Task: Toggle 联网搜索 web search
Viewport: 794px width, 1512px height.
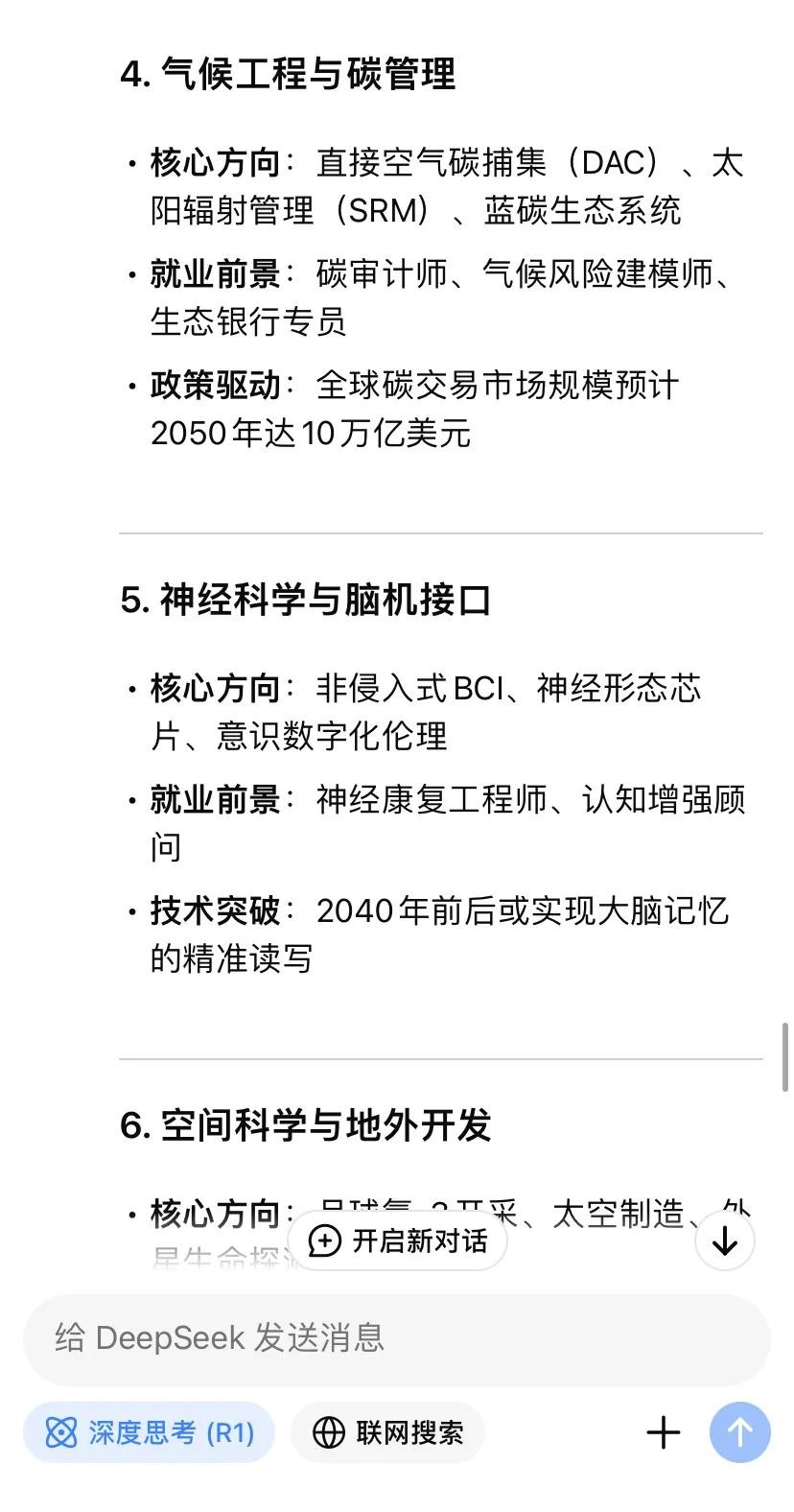Action: [388, 1433]
